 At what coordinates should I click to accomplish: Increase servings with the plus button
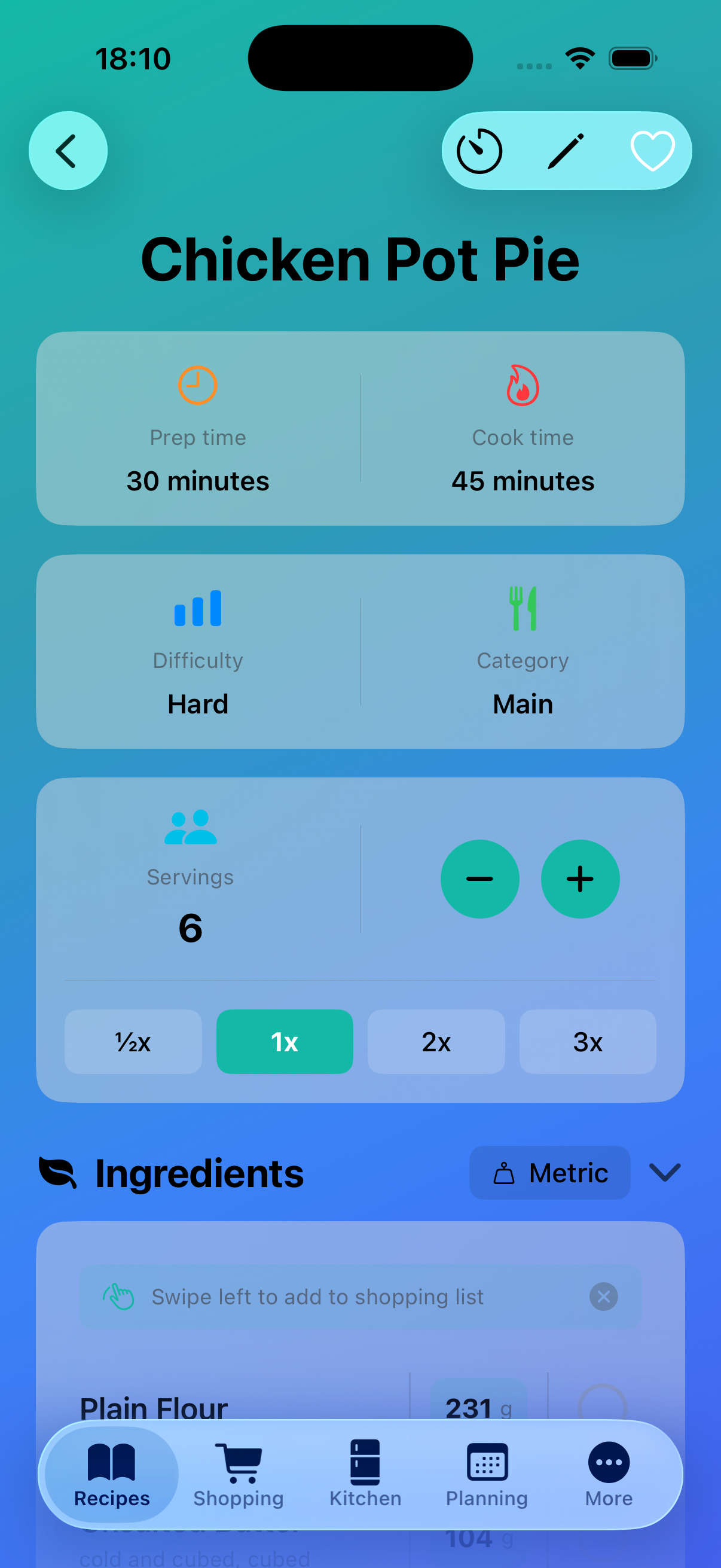(x=579, y=878)
